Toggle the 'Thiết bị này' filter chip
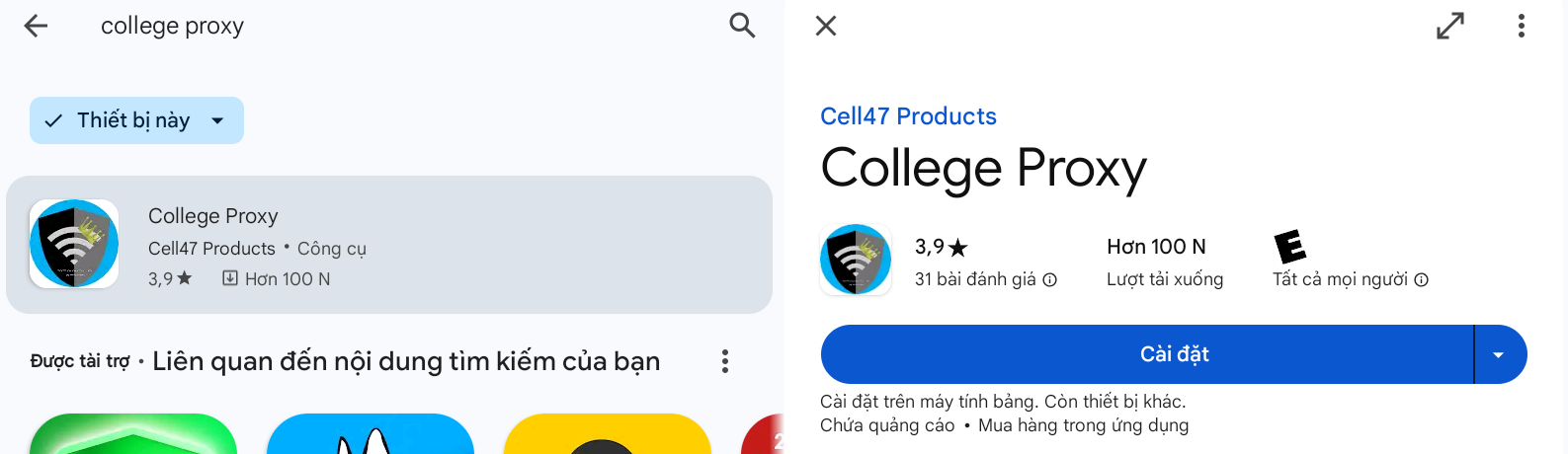 (x=136, y=120)
